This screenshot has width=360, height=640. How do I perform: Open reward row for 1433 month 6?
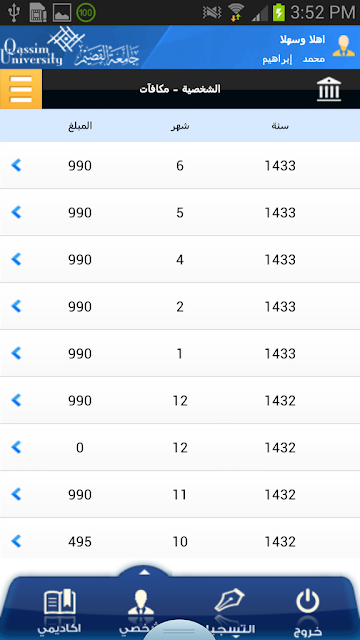(x=180, y=165)
